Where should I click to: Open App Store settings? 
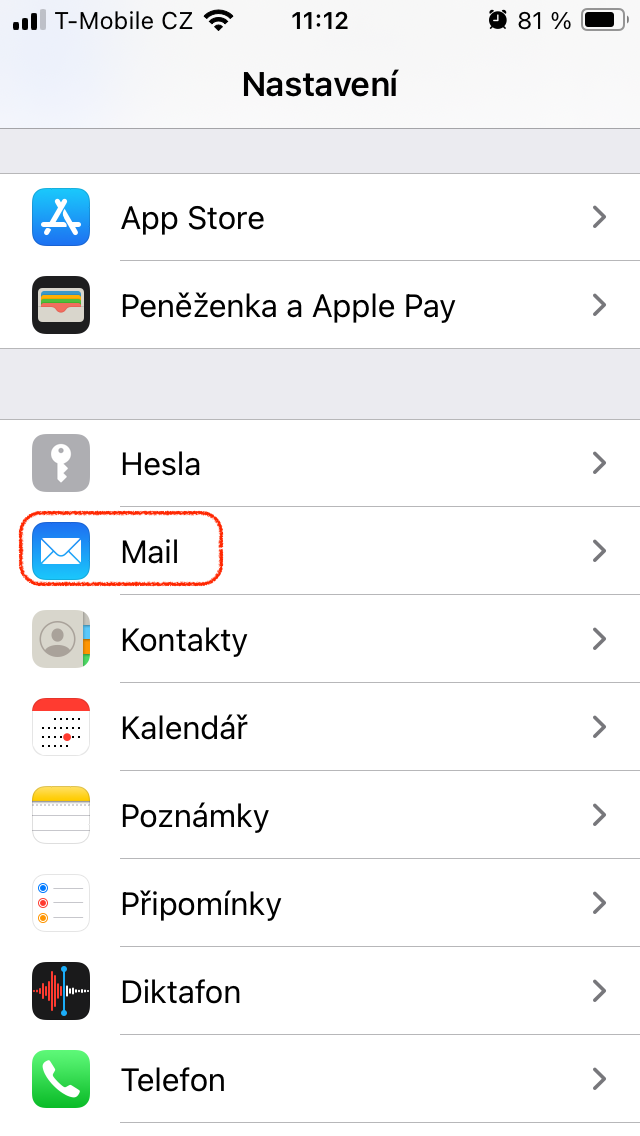(x=320, y=218)
